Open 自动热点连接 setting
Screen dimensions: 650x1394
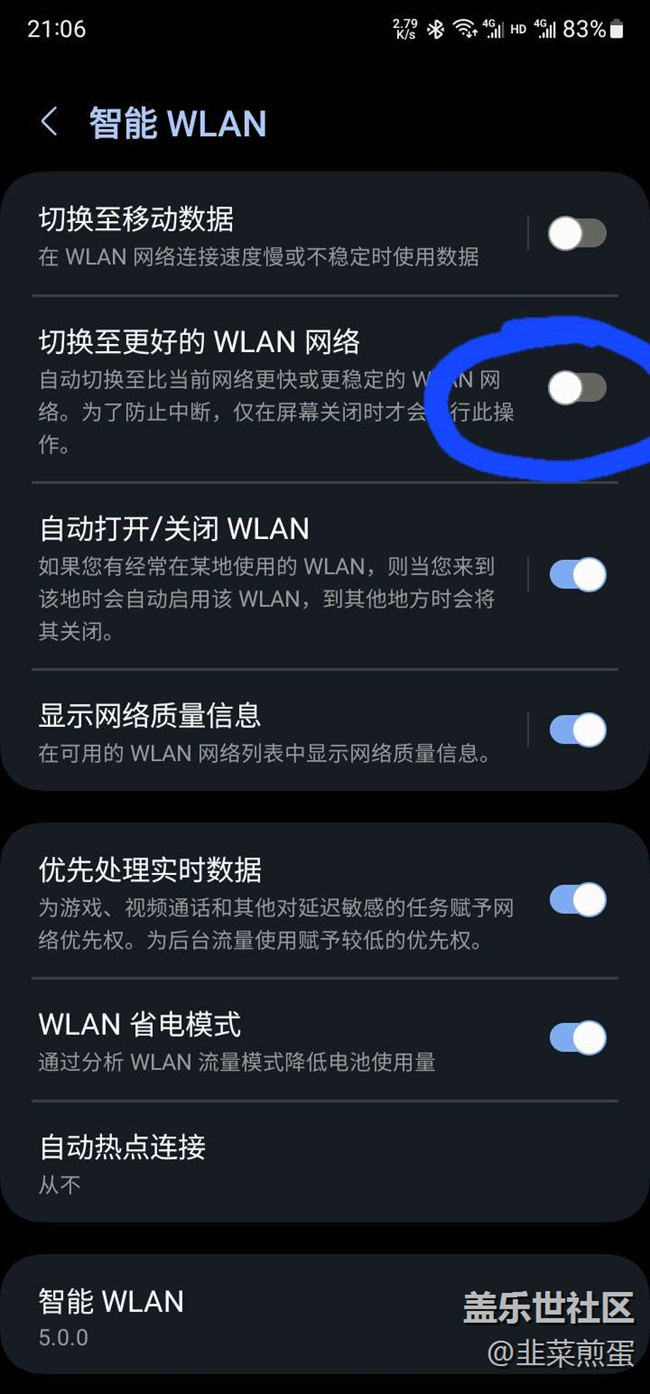(300, 1163)
